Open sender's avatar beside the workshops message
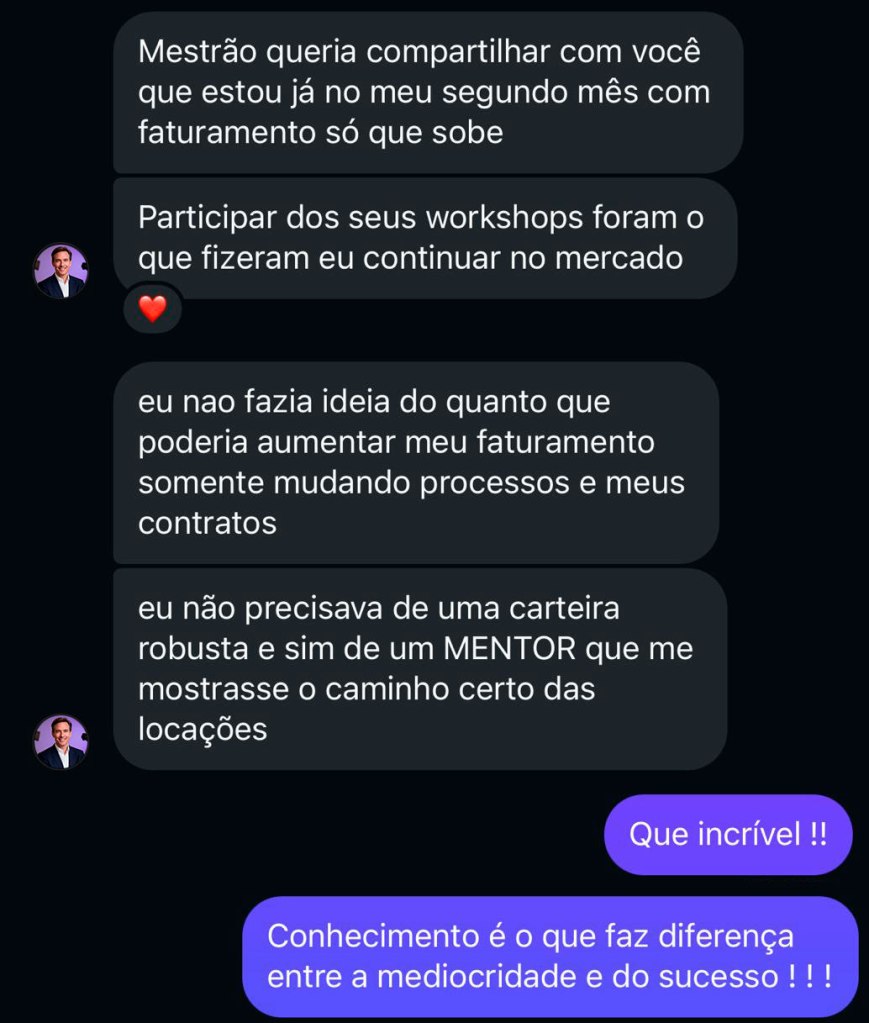This screenshot has width=869, height=1023. point(61,271)
